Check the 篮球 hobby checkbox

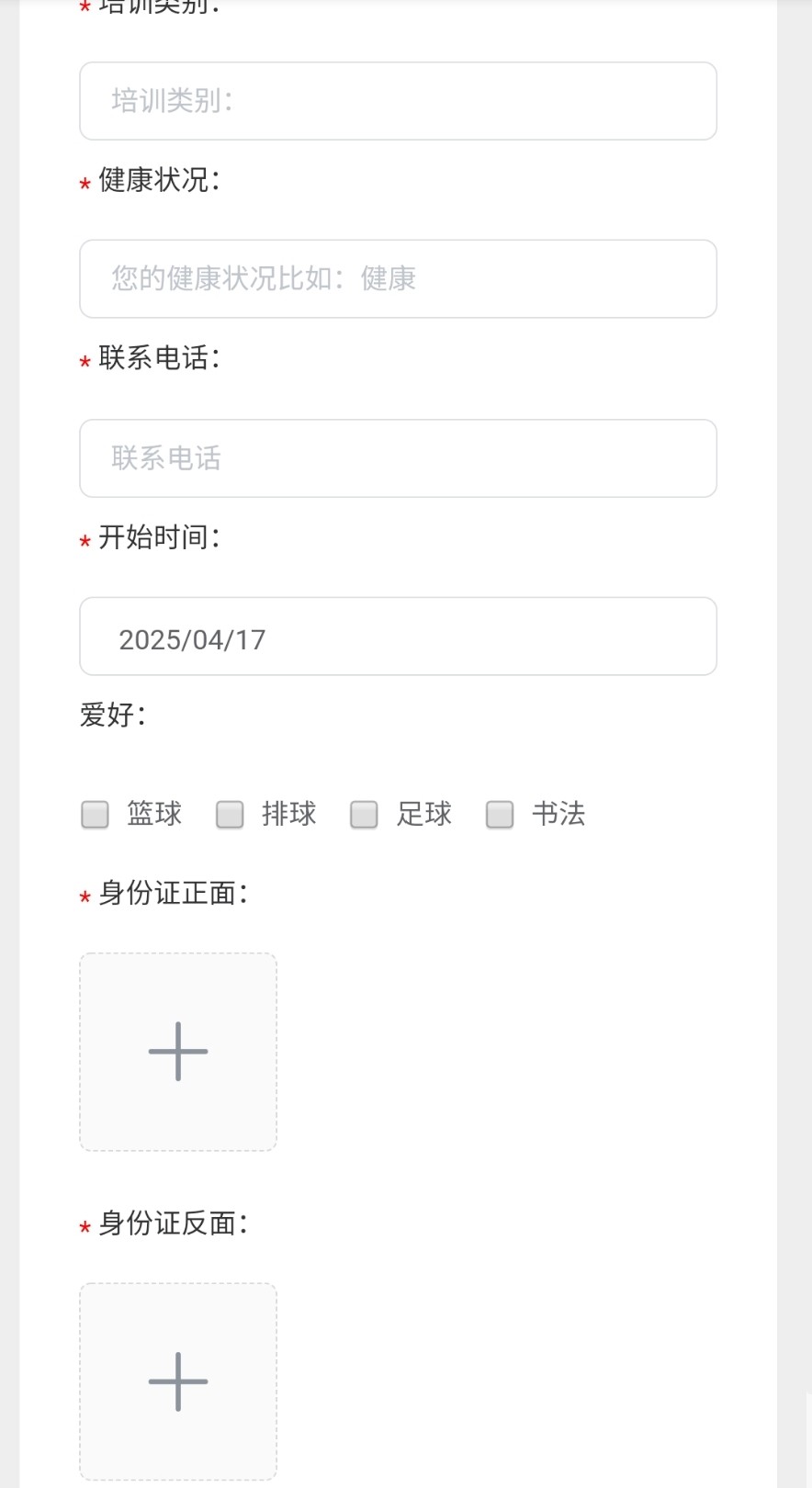[x=96, y=815]
